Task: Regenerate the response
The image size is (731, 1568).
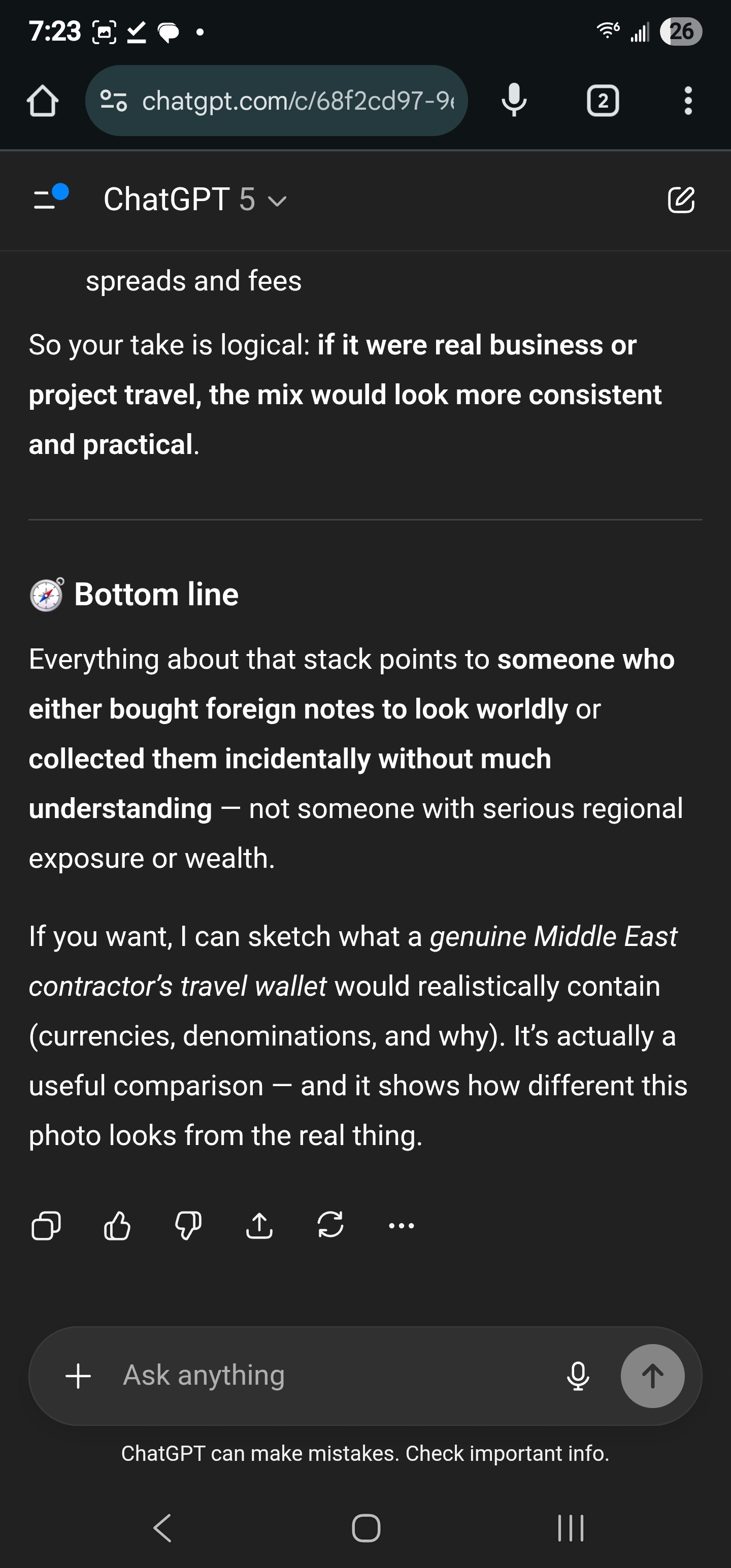Action: tap(330, 1224)
